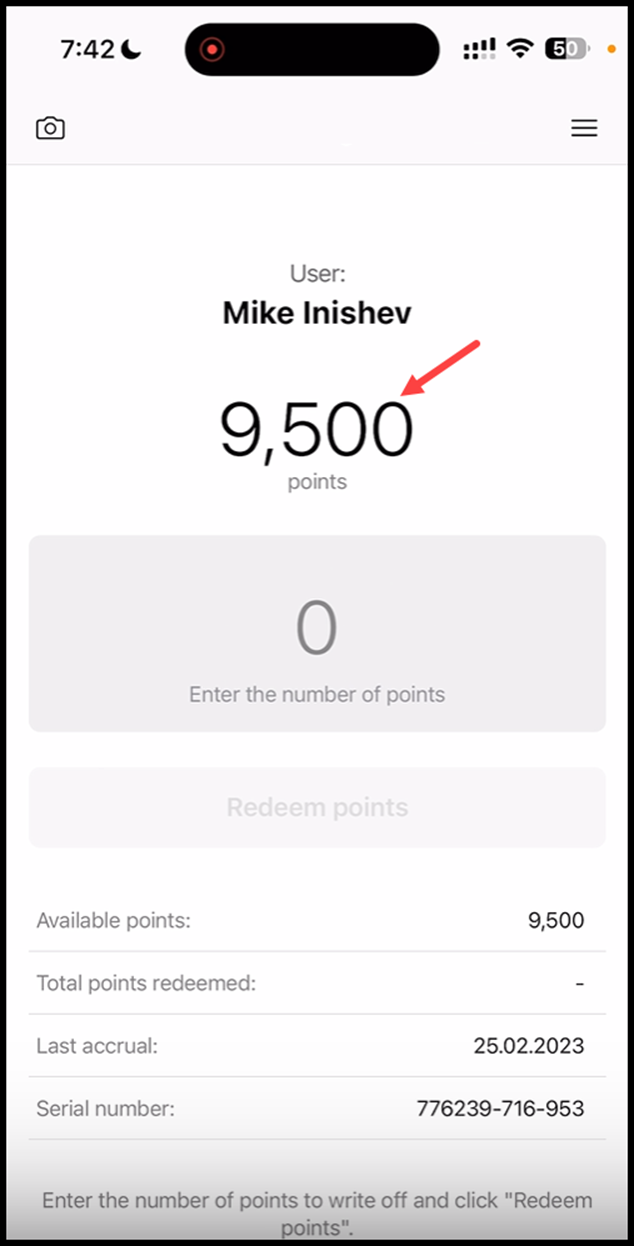634x1246 pixels.
Task: Open the camera scanner icon
Action: pos(50,128)
